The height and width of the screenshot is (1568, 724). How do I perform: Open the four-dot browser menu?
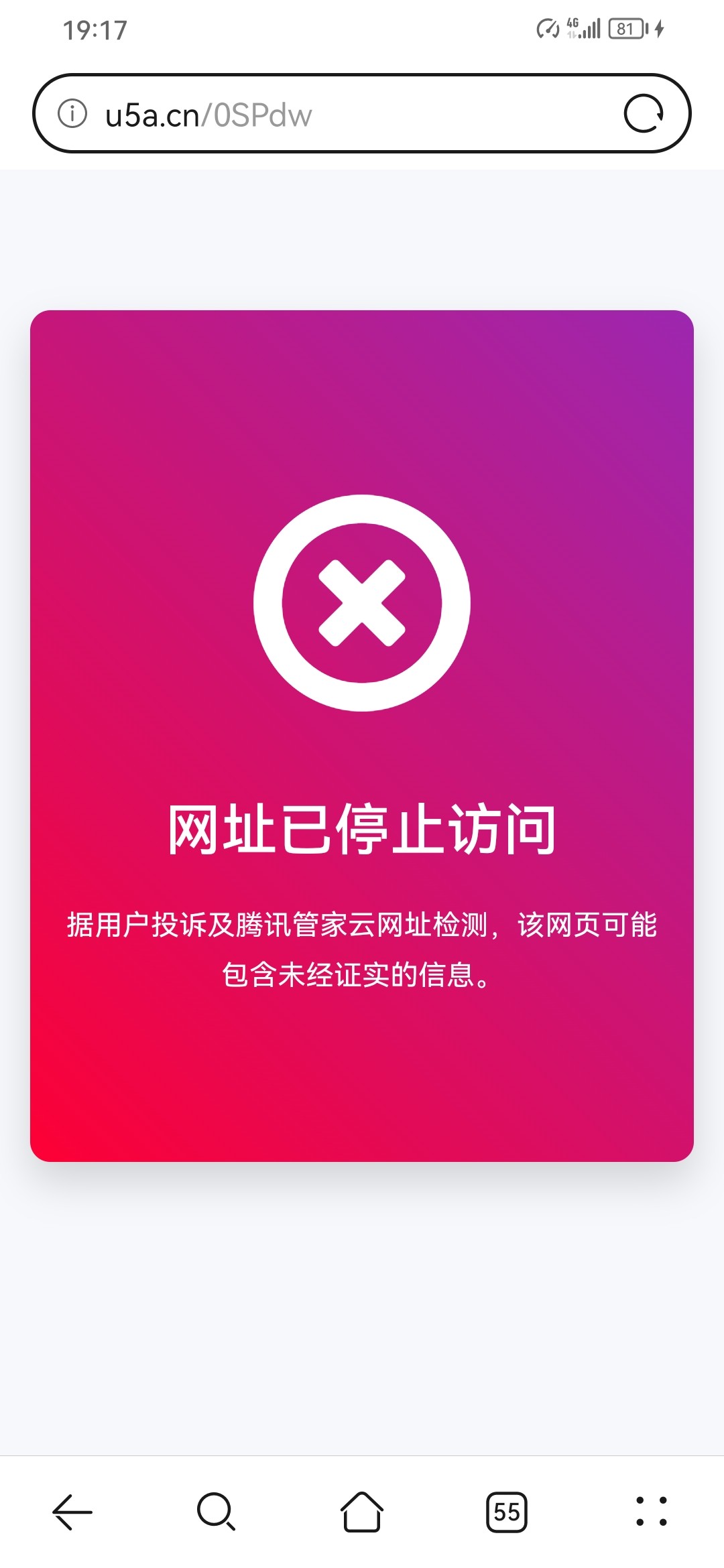(x=651, y=1512)
